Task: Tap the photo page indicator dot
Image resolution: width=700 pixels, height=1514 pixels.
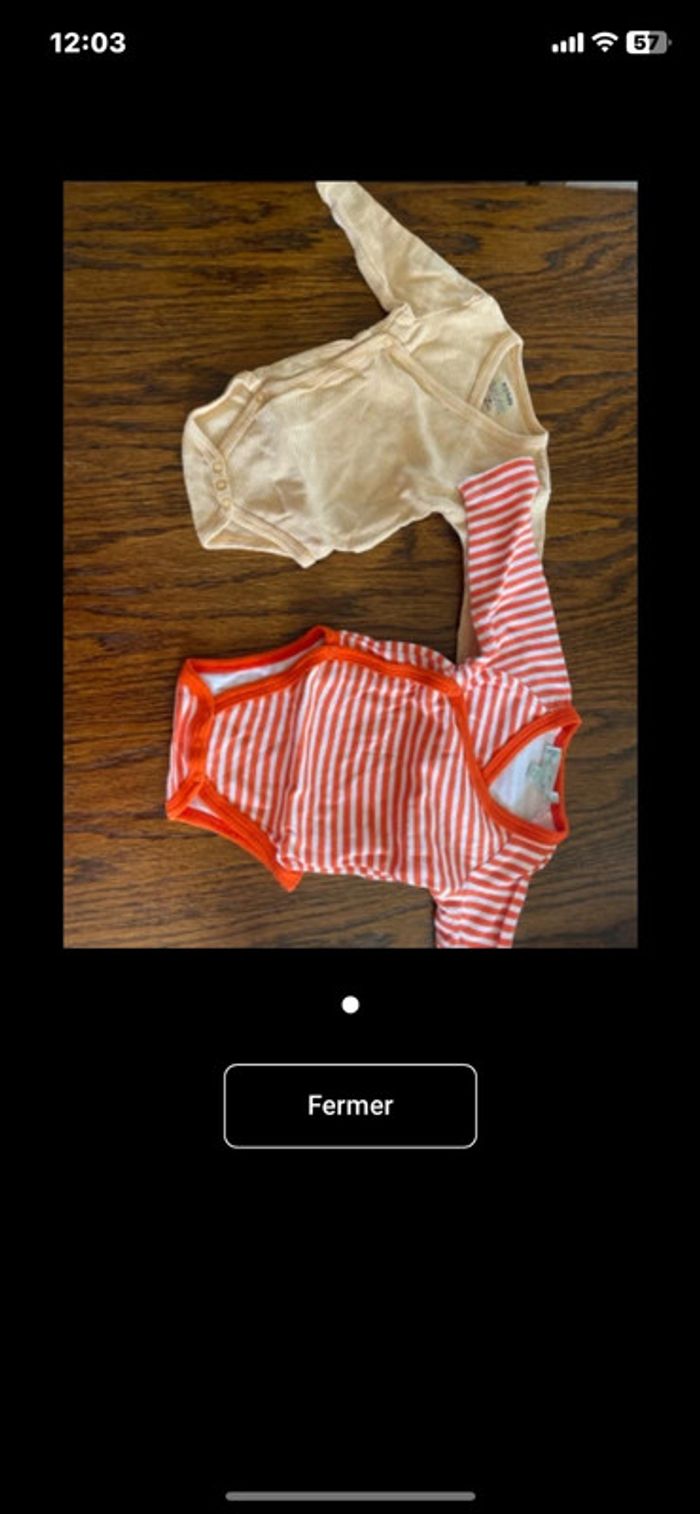Action: tap(350, 1005)
